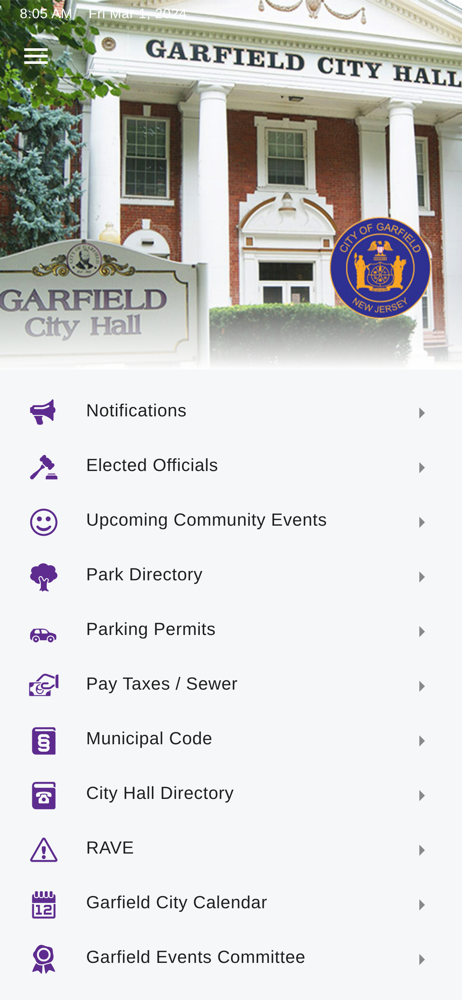View the City Hall Directory
Image resolution: width=462 pixels, height=1000 pixels.
(x=231, y=795)
